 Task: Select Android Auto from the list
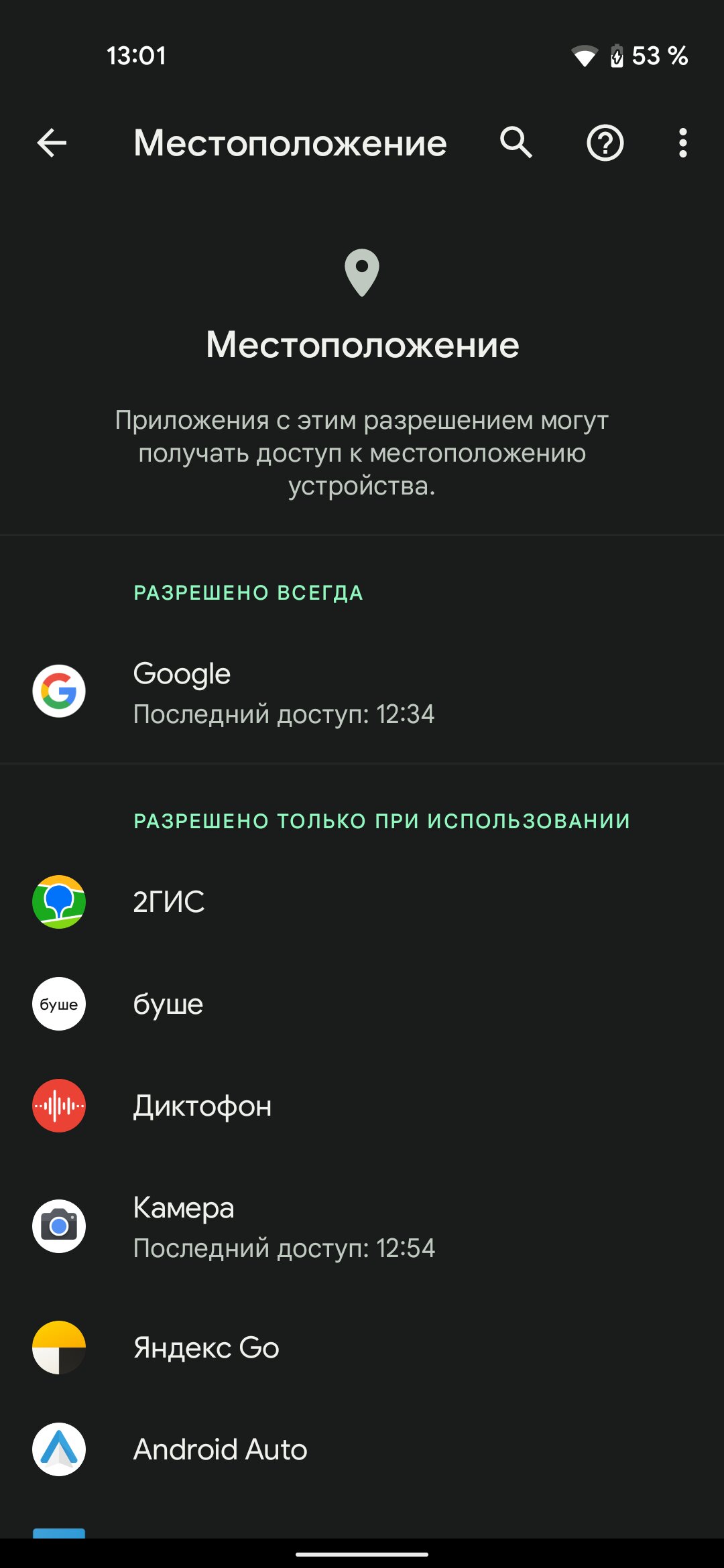(362, 1449)
